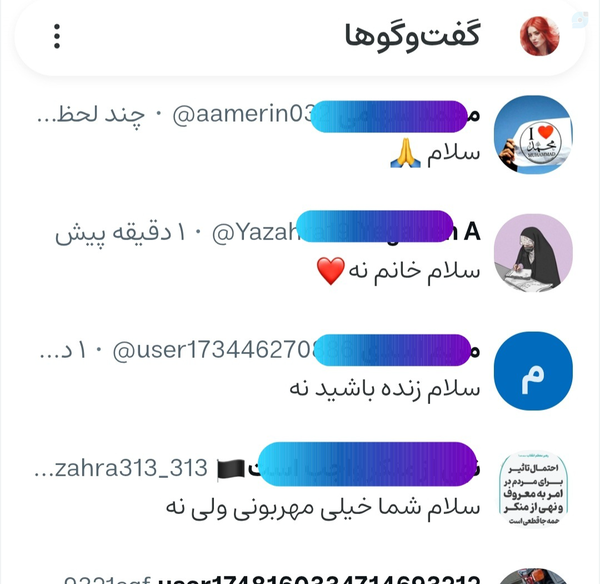Open own profile picture in header
600x584 pixels.
[x=540, y=36]
